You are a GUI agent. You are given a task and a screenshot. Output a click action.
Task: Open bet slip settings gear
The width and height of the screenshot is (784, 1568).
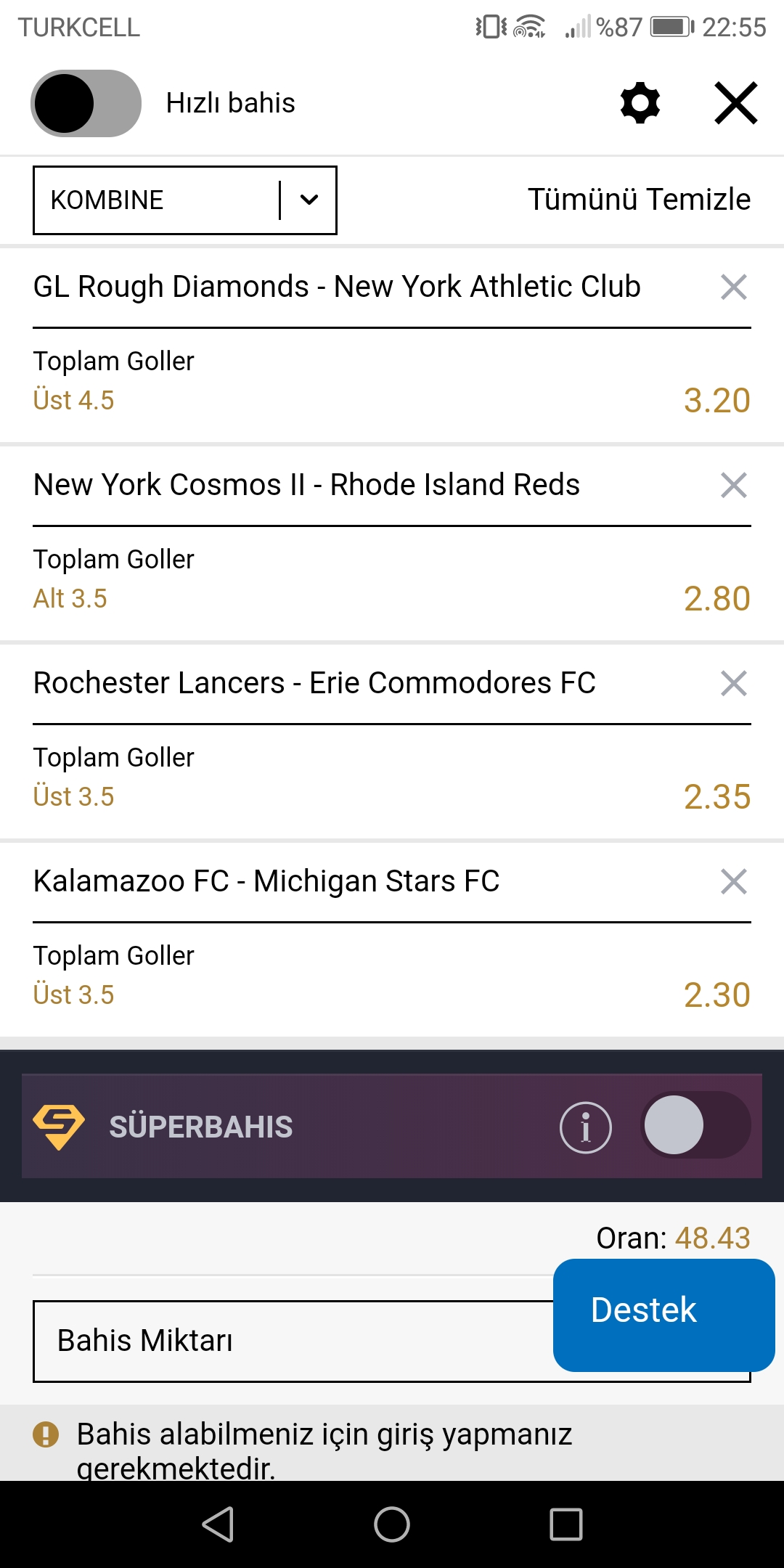pyautogui.click(x=640, y=103)
